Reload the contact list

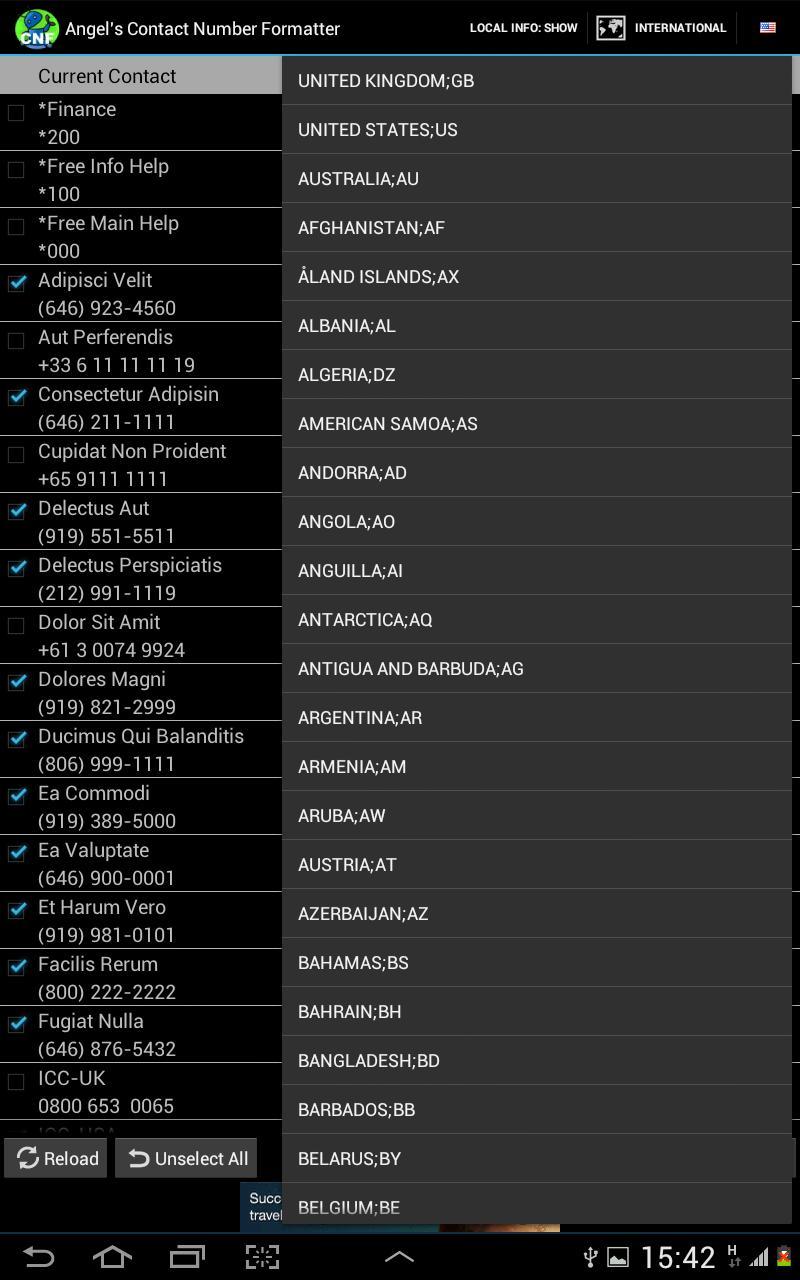click(57, 1158)
